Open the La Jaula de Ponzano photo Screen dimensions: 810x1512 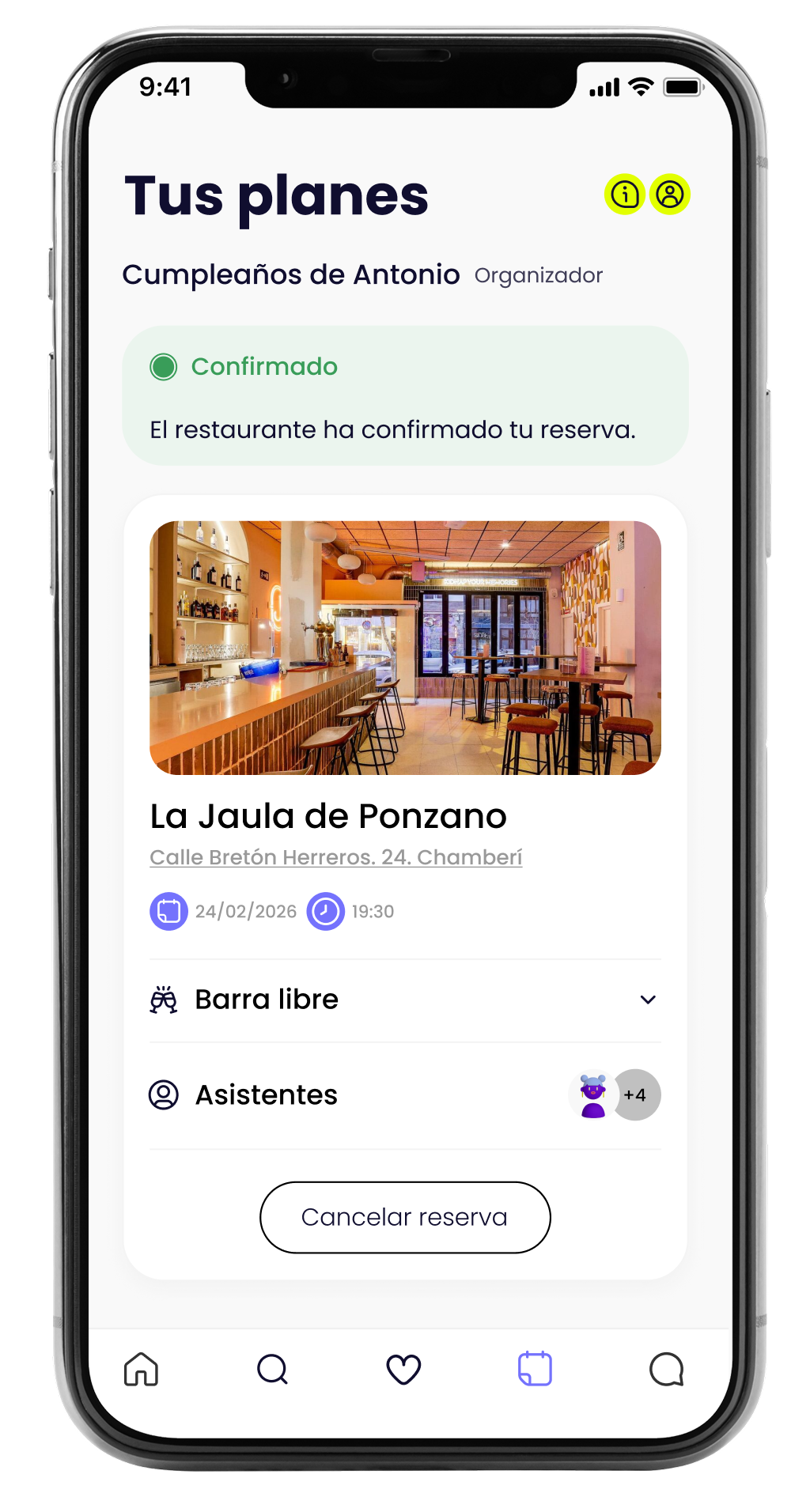[405, 647]
